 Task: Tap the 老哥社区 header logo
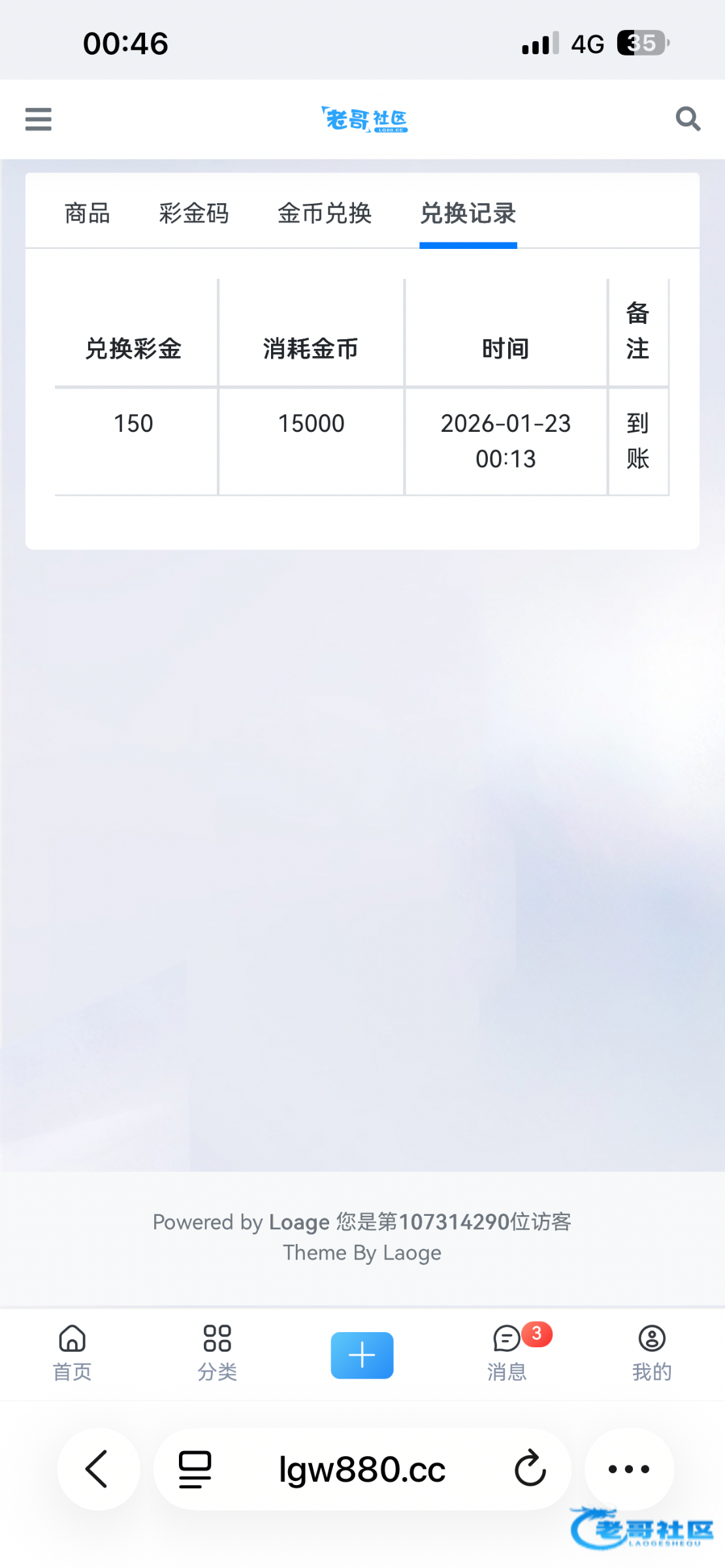[x=364, y=120]
